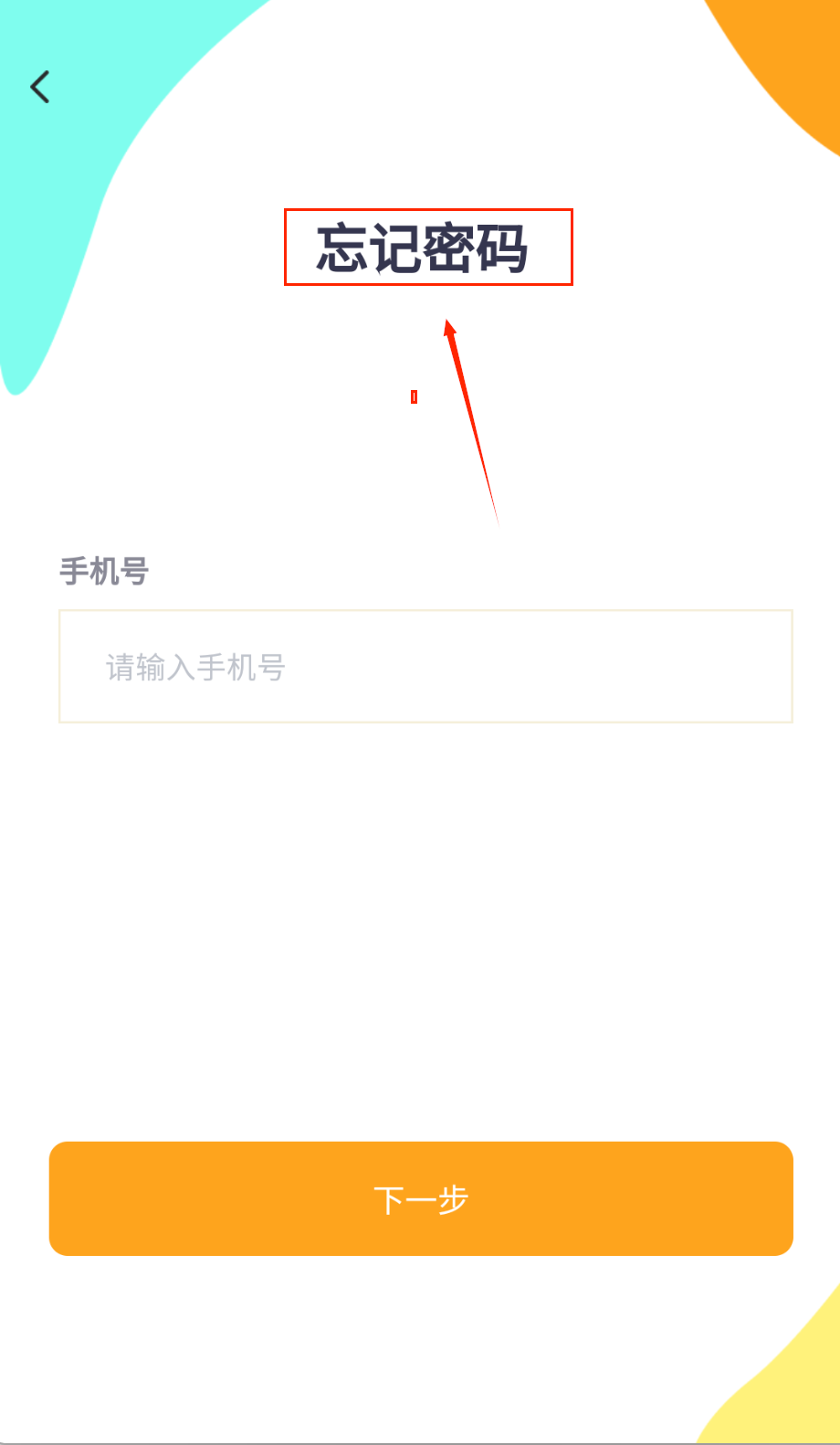Tap the 下一步 button

[x=421, y=1198]
